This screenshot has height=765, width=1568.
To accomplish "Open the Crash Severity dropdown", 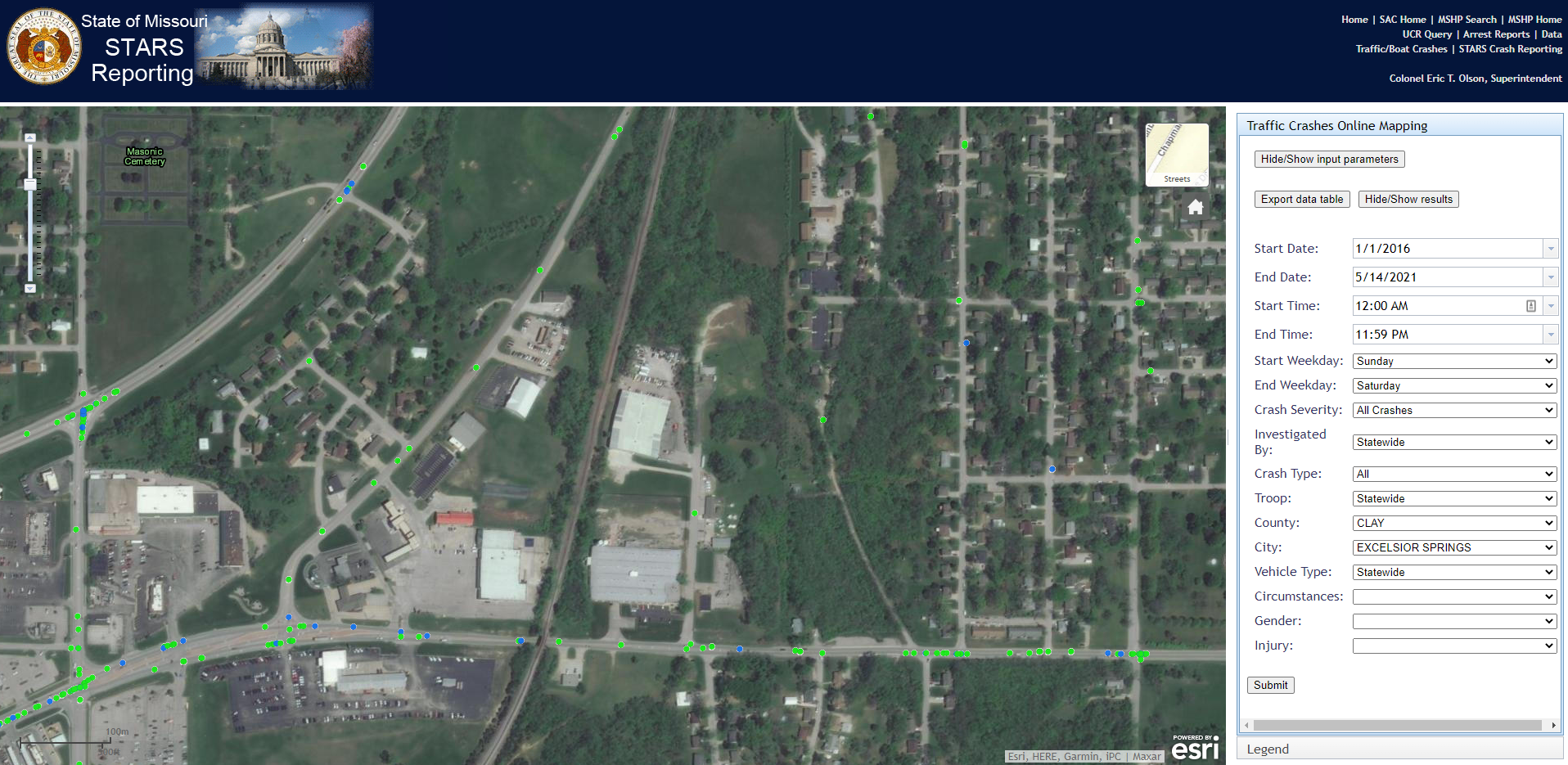I will point(1454,411).
